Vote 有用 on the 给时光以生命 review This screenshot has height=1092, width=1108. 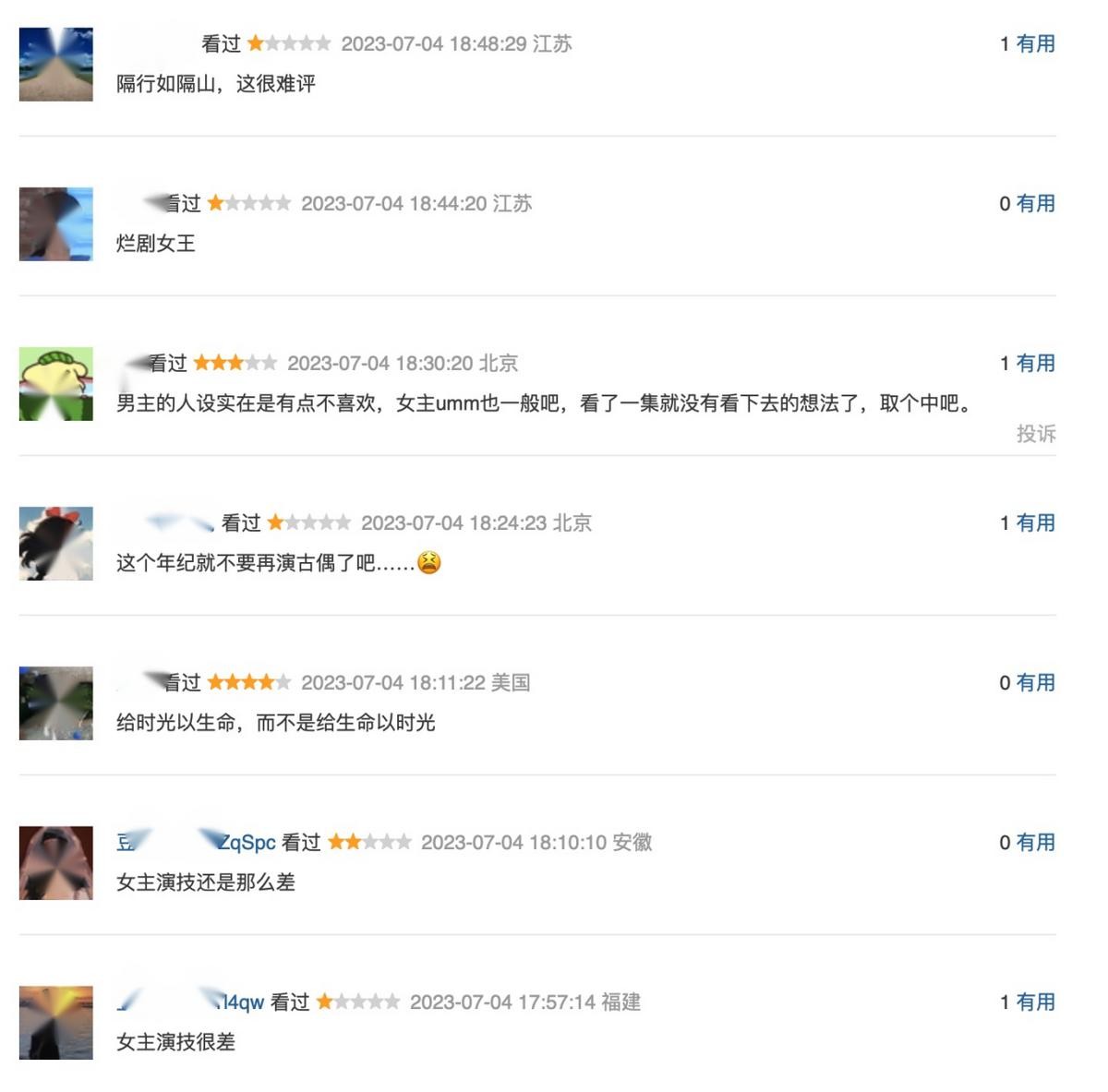click(x=1035, y=682)
